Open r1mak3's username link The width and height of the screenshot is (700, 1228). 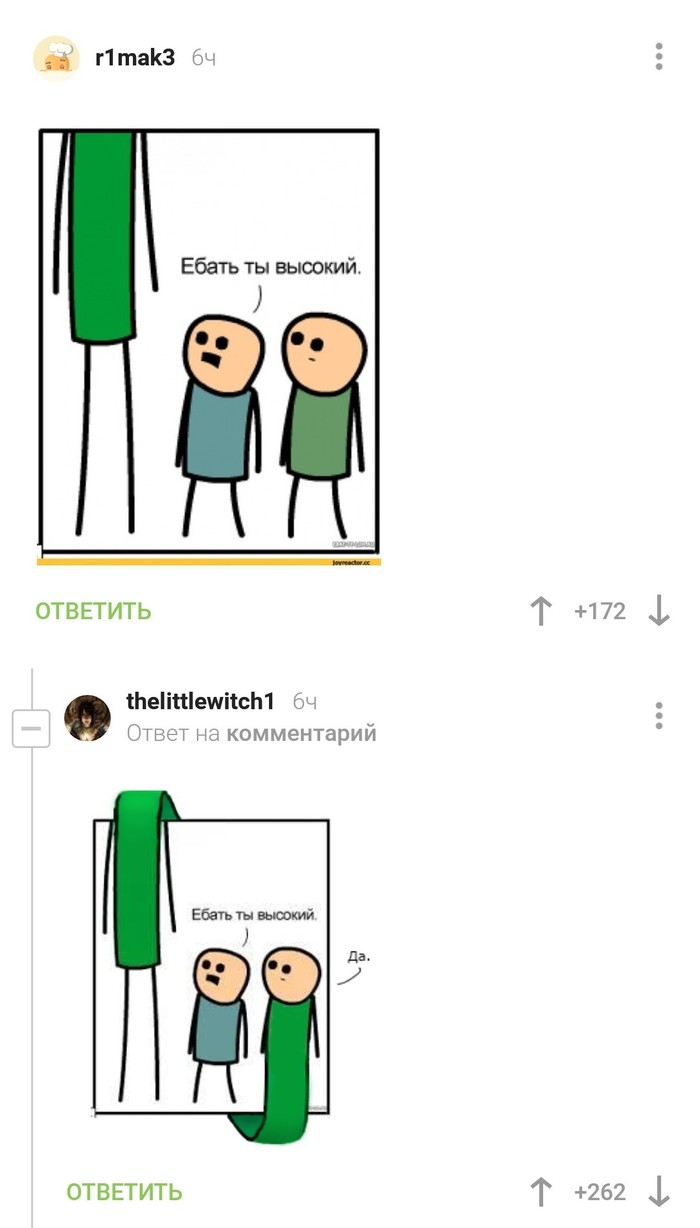[x=134, y=58]
